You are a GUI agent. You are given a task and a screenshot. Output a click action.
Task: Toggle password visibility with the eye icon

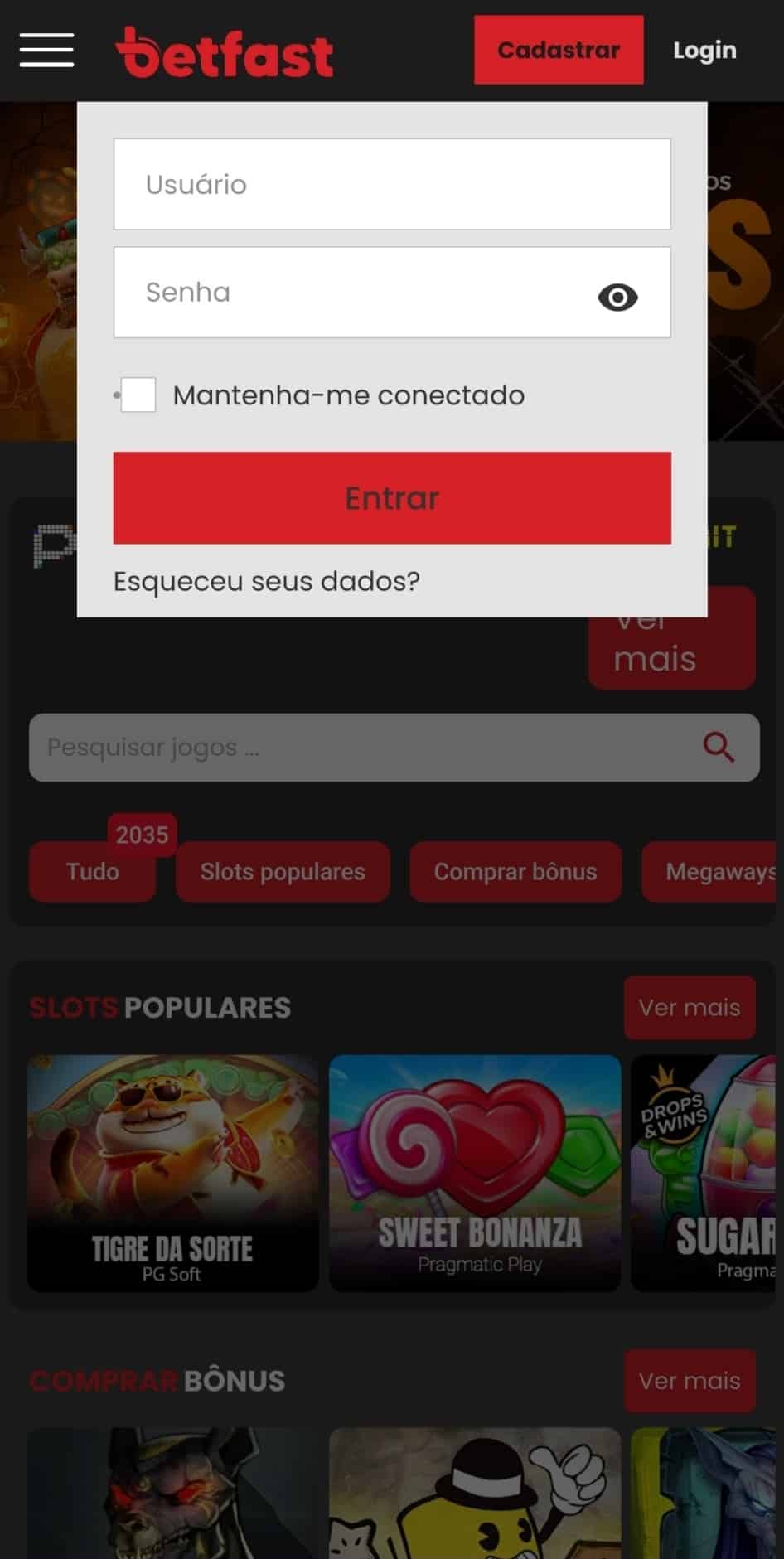point(617,297)
